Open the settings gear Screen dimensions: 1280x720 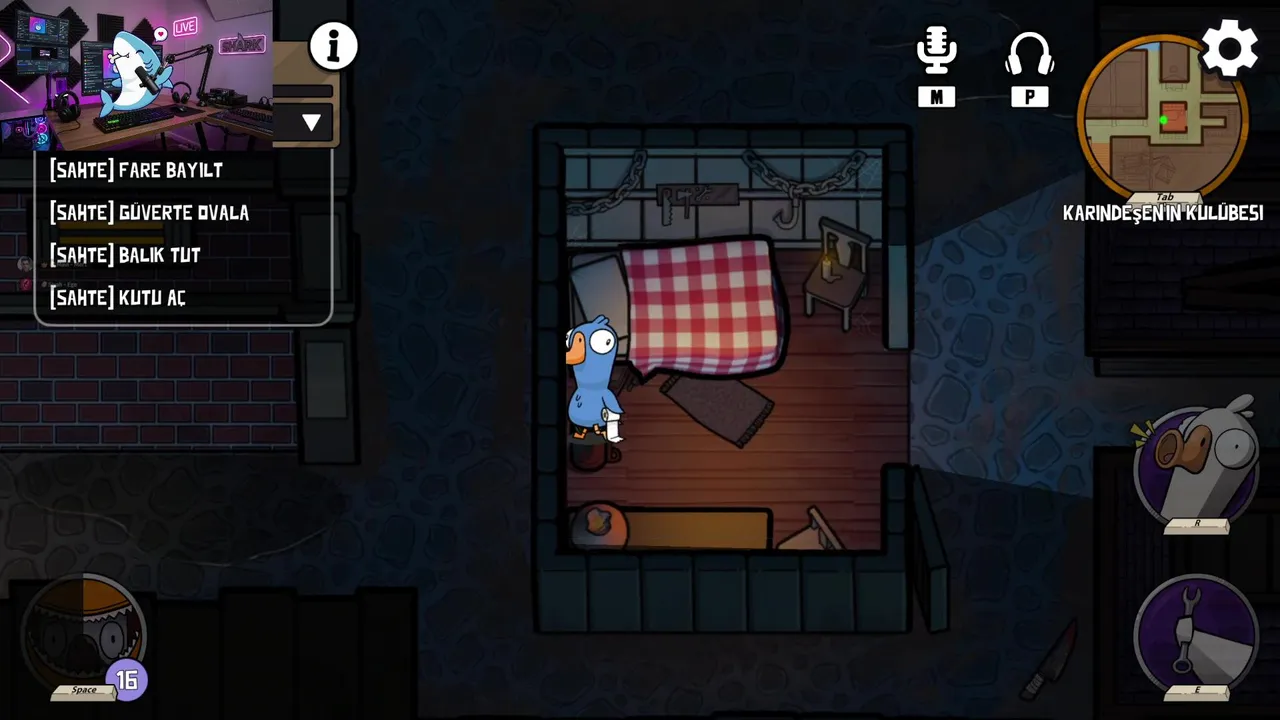pos(1229,47)
